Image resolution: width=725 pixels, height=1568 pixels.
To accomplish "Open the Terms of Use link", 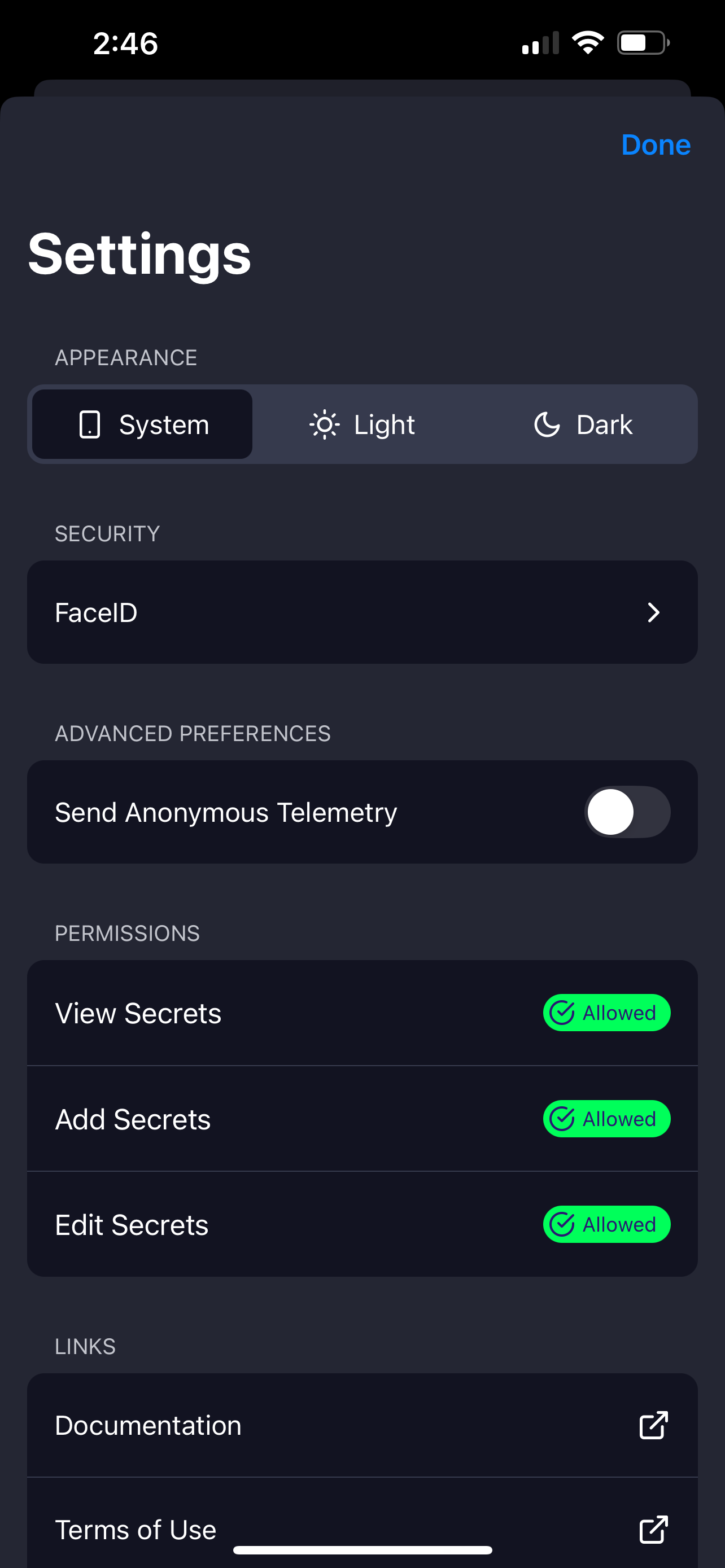I will click(362, 1529).
